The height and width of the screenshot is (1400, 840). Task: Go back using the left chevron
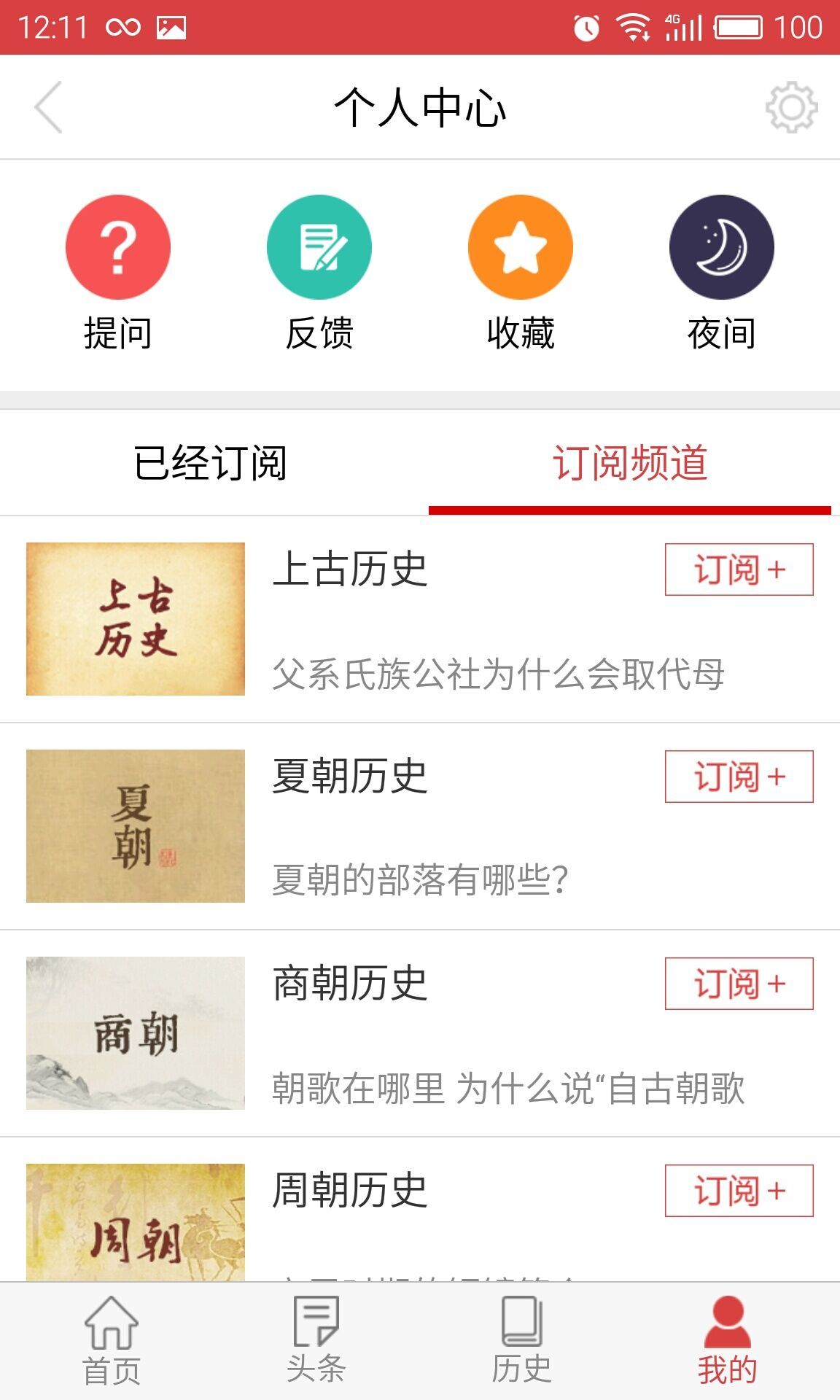[x=45, y=106]
